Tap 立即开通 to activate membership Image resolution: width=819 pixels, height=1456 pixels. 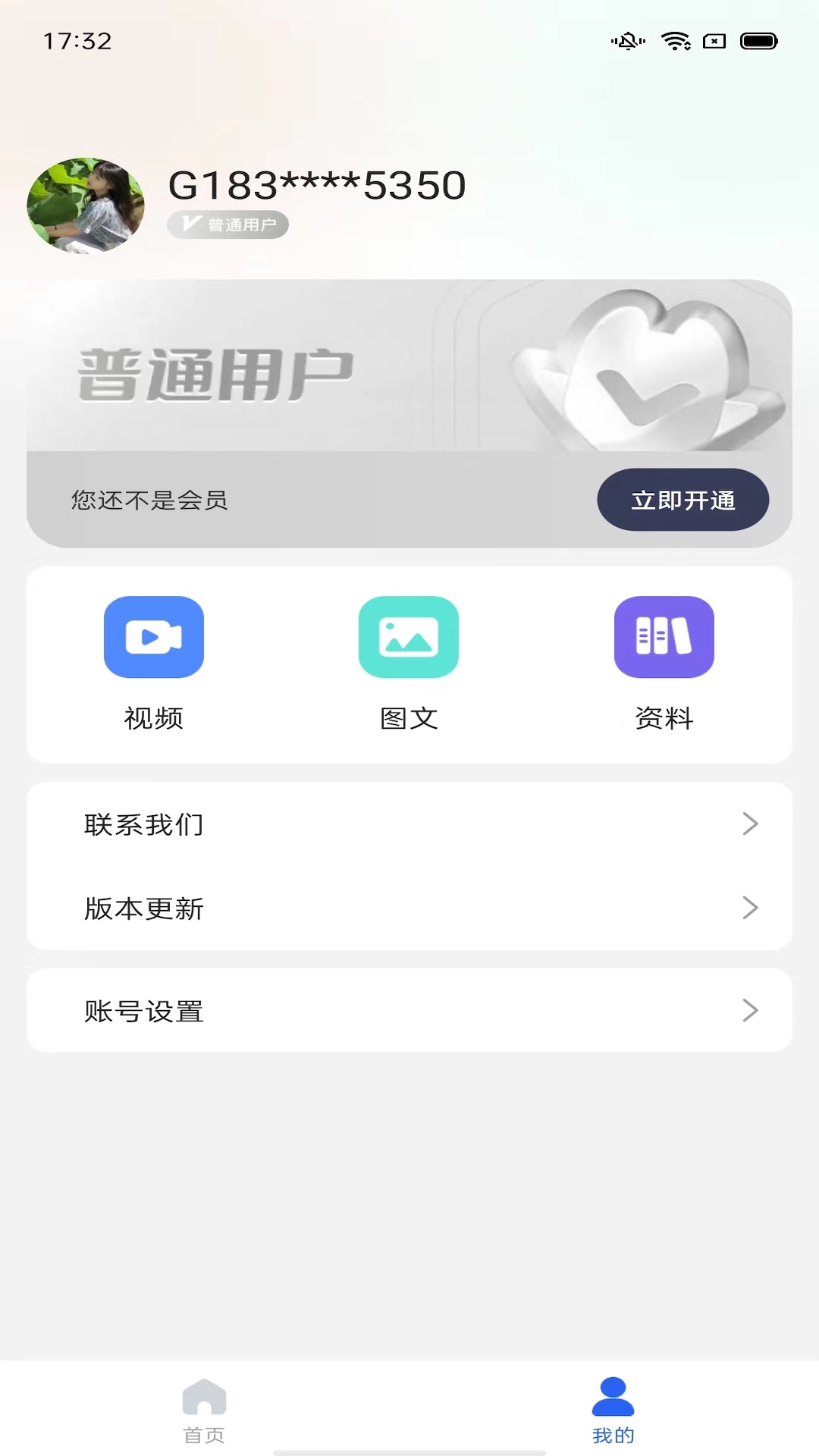tap(682, 500)
